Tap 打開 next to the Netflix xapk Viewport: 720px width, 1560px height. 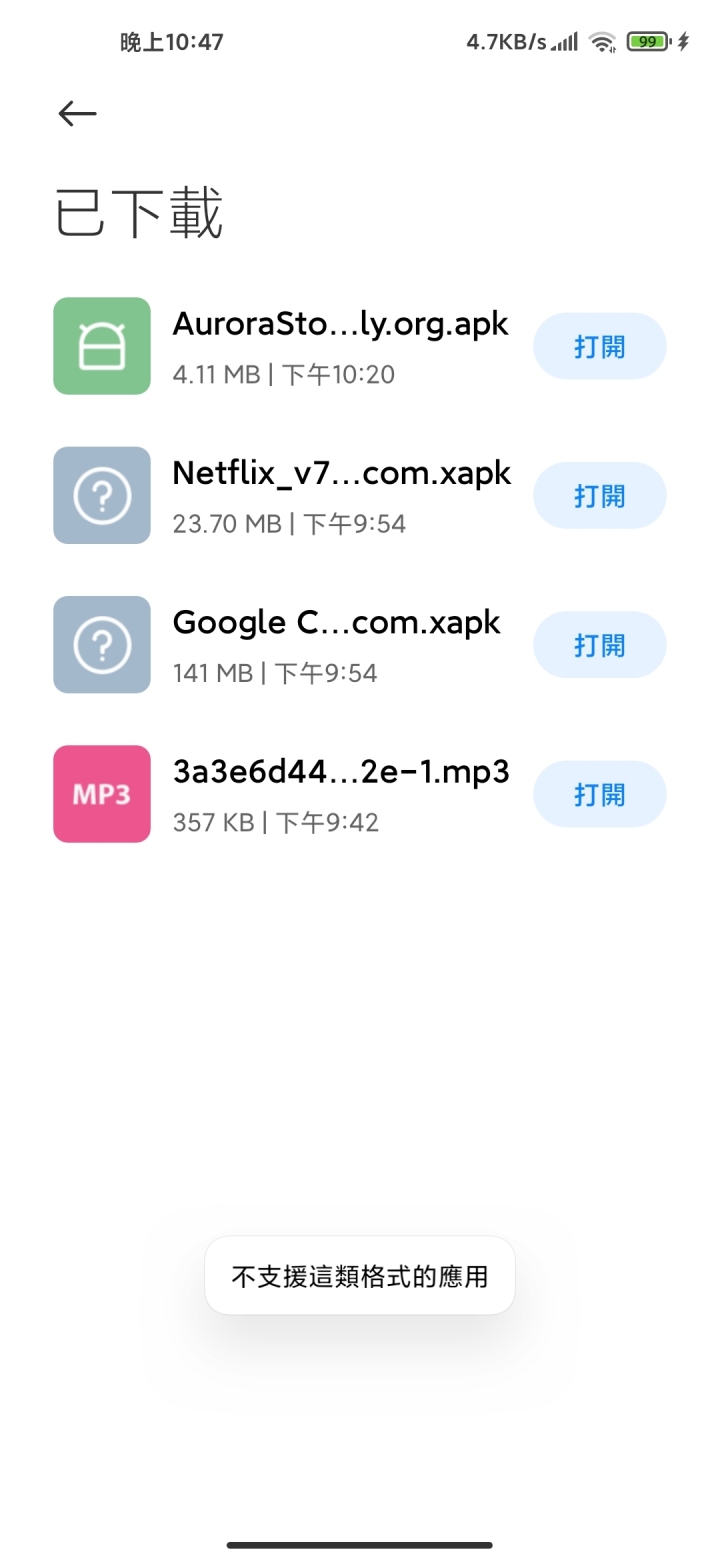[599, 495]
